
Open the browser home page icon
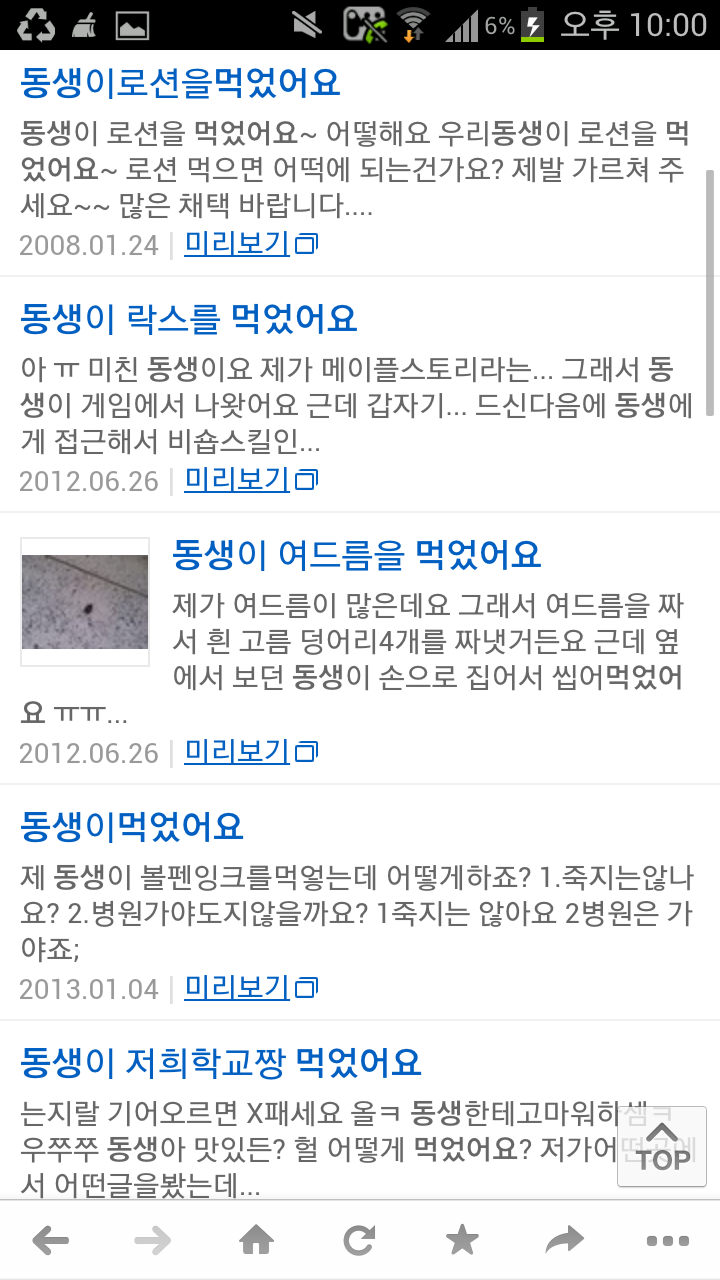tap(257, 1239)
